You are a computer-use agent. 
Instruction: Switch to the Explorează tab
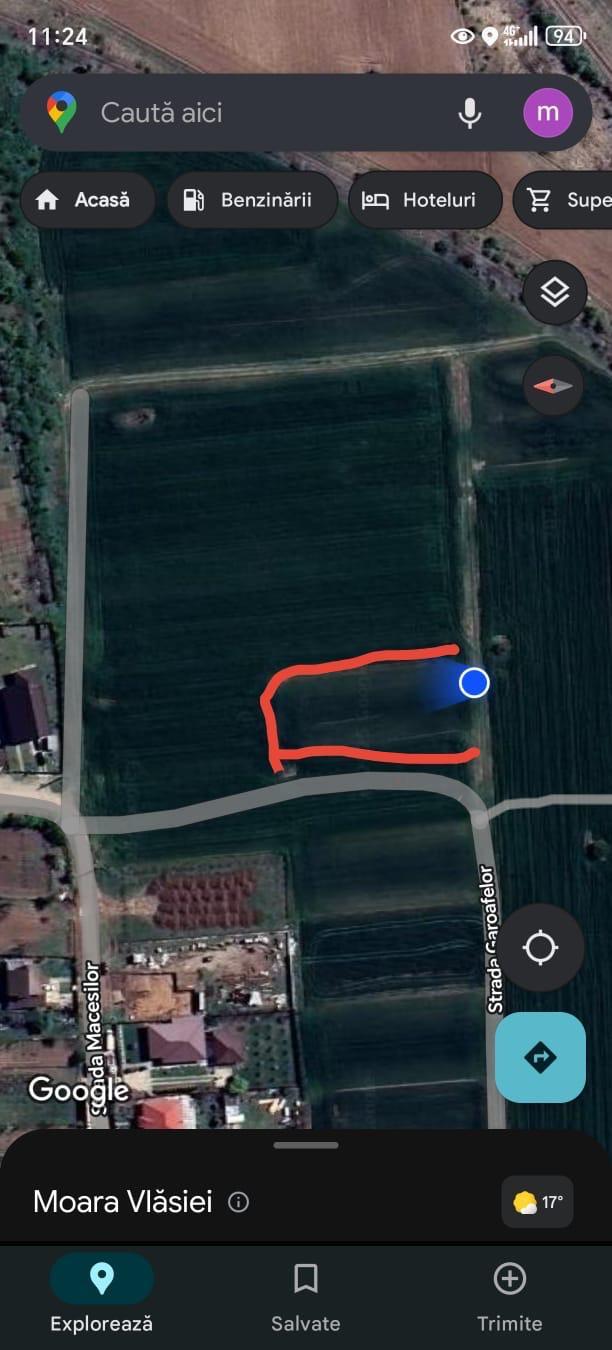click(x=102, y=1296)
